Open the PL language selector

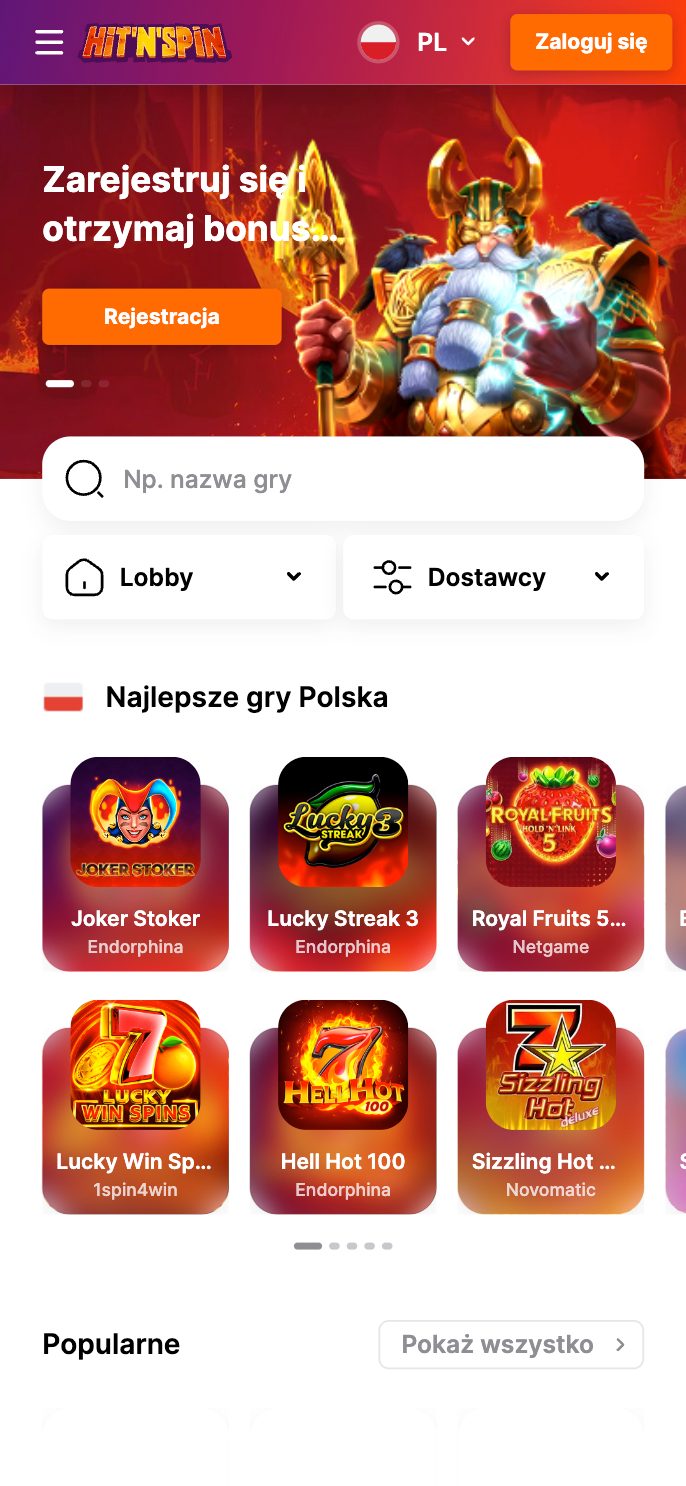coord(418,42)
